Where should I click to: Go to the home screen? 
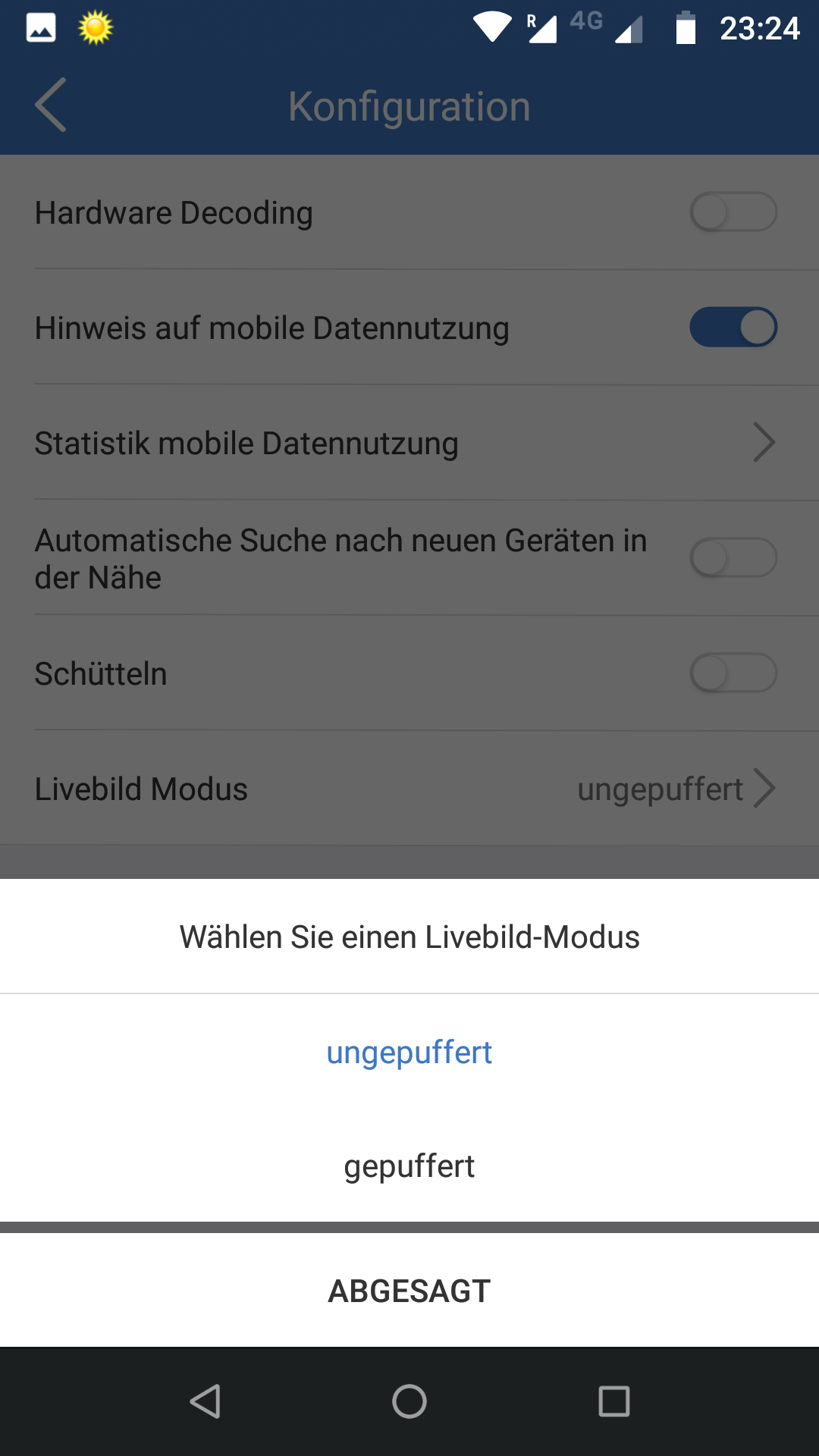[409, 1401]
